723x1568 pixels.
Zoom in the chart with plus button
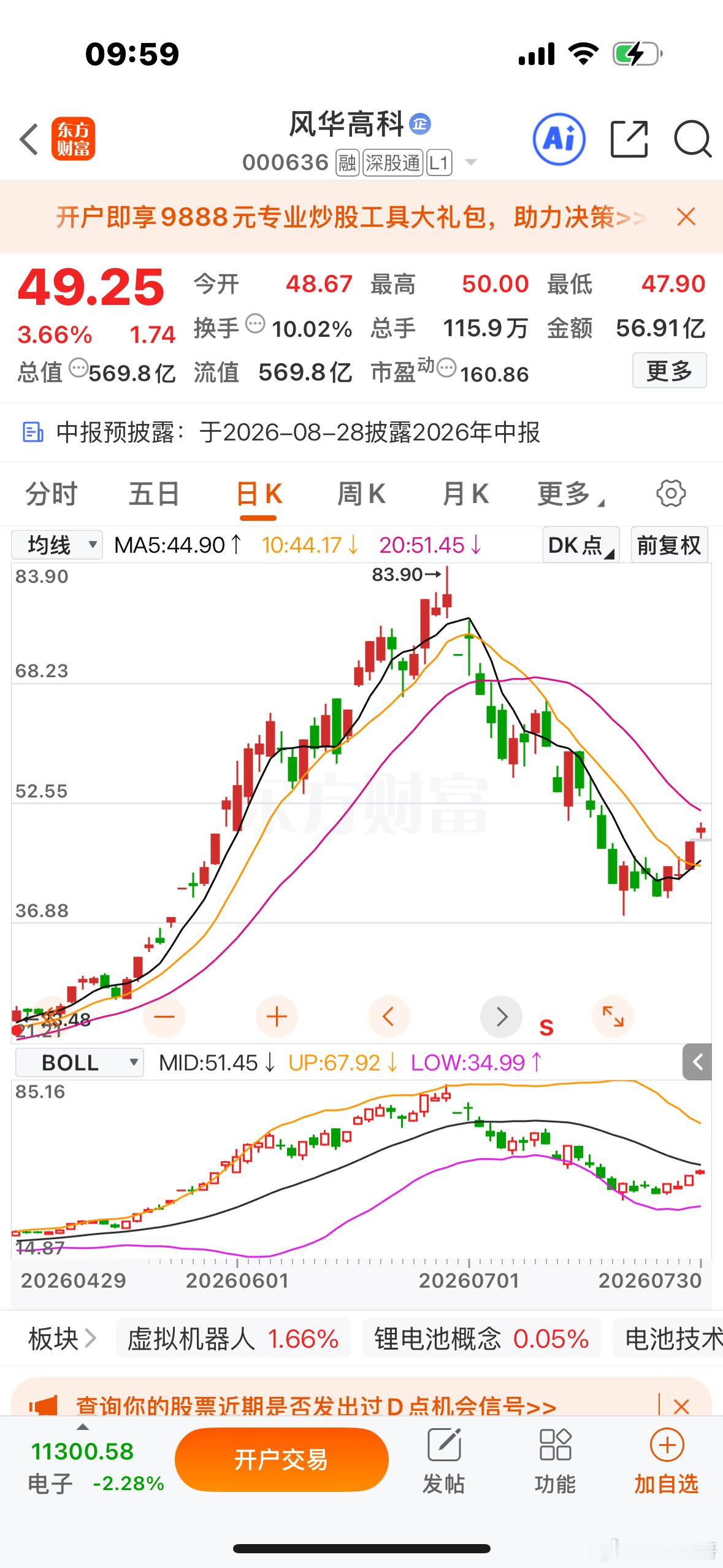point(277,1017)
